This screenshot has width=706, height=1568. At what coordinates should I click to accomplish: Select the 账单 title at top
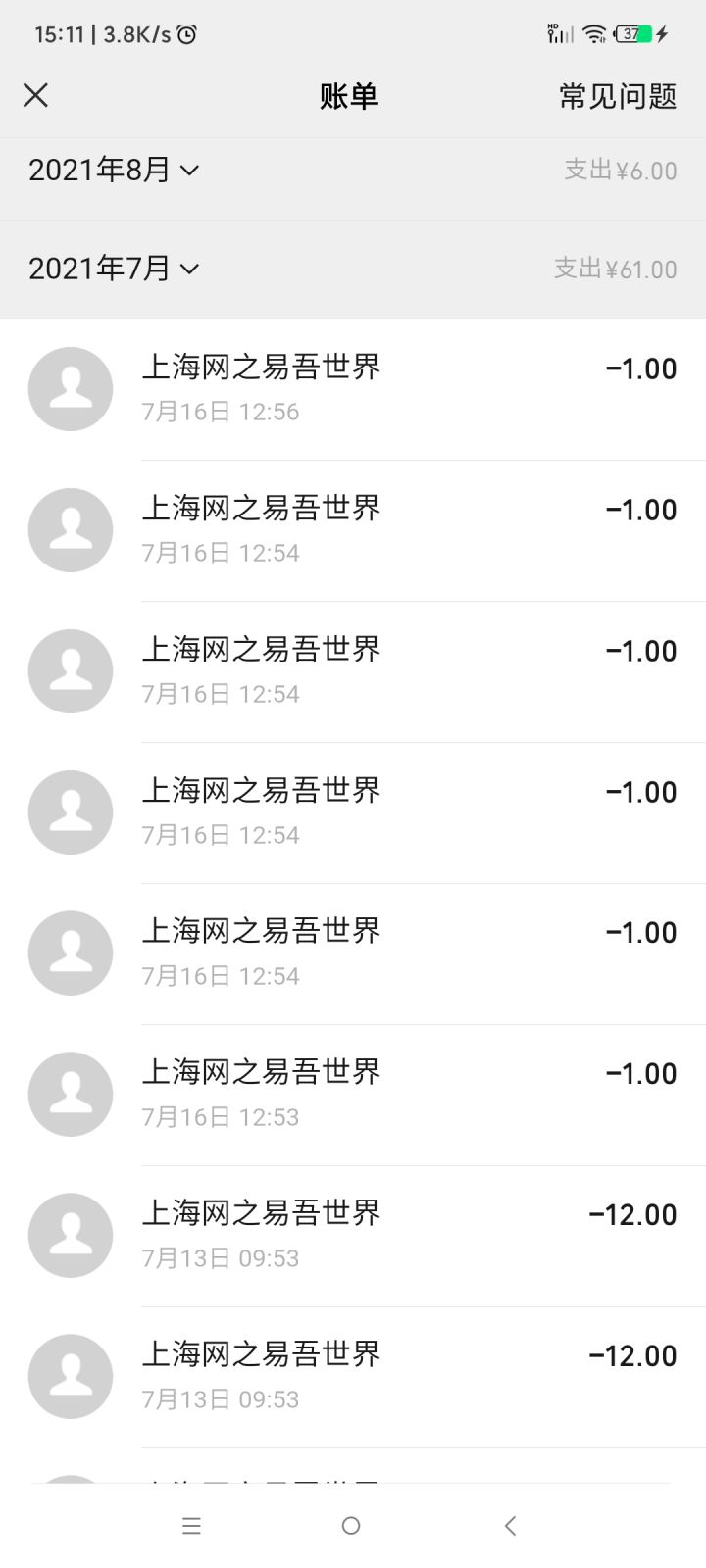point(349,95)
